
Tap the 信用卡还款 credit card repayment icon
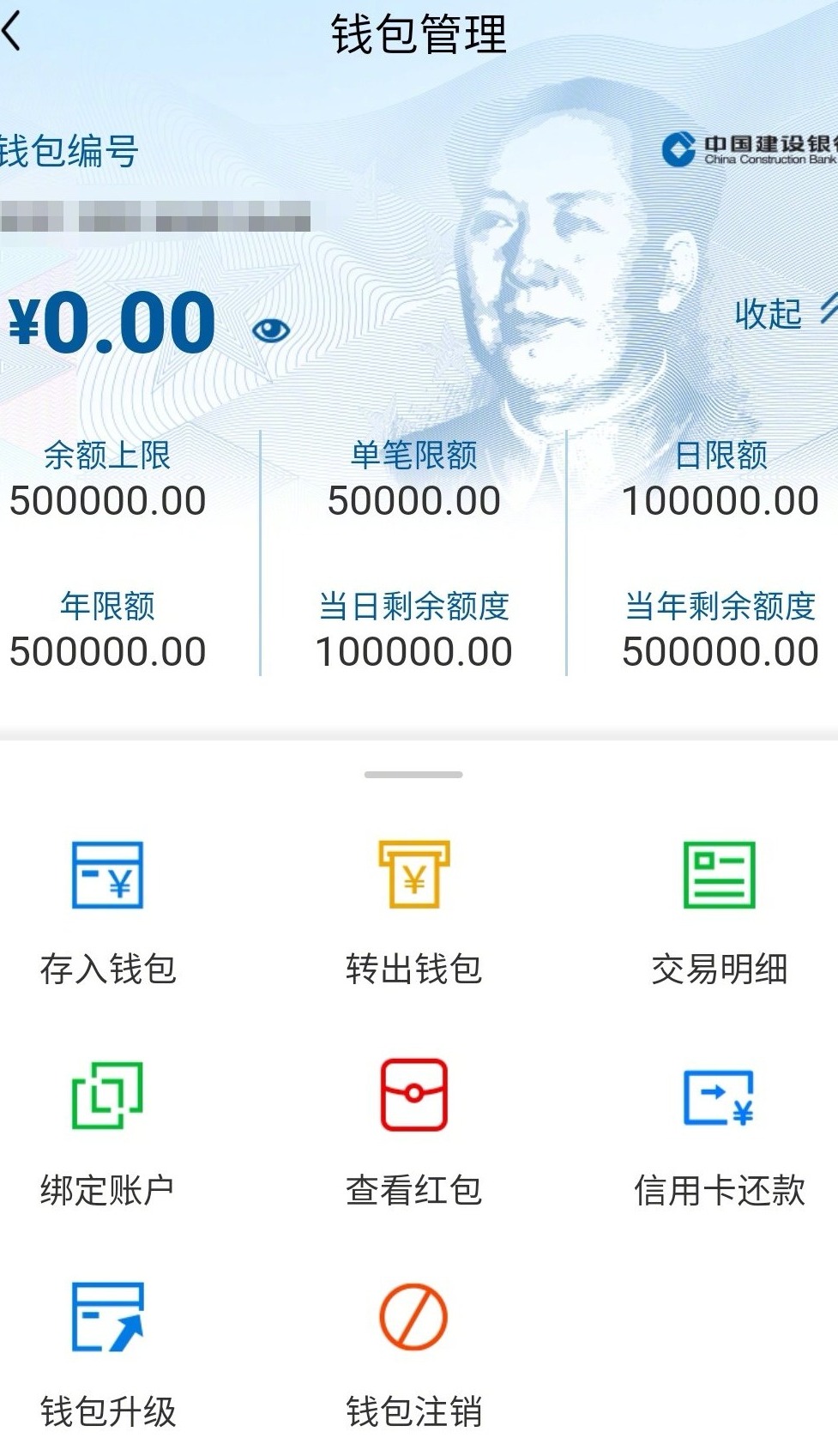719,1097
